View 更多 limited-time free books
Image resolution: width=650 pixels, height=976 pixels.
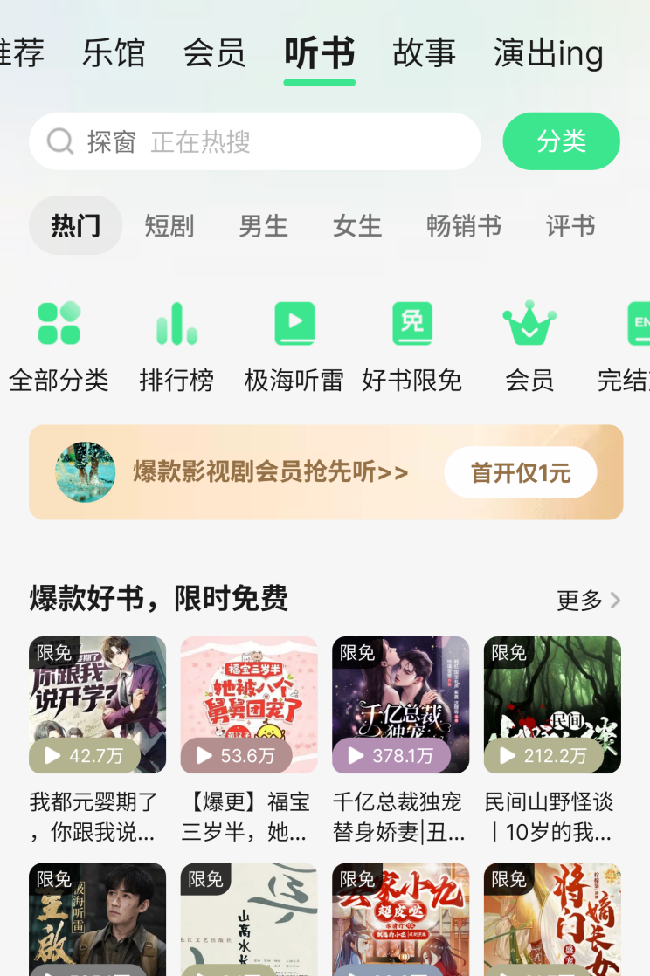tap(588, 600)
